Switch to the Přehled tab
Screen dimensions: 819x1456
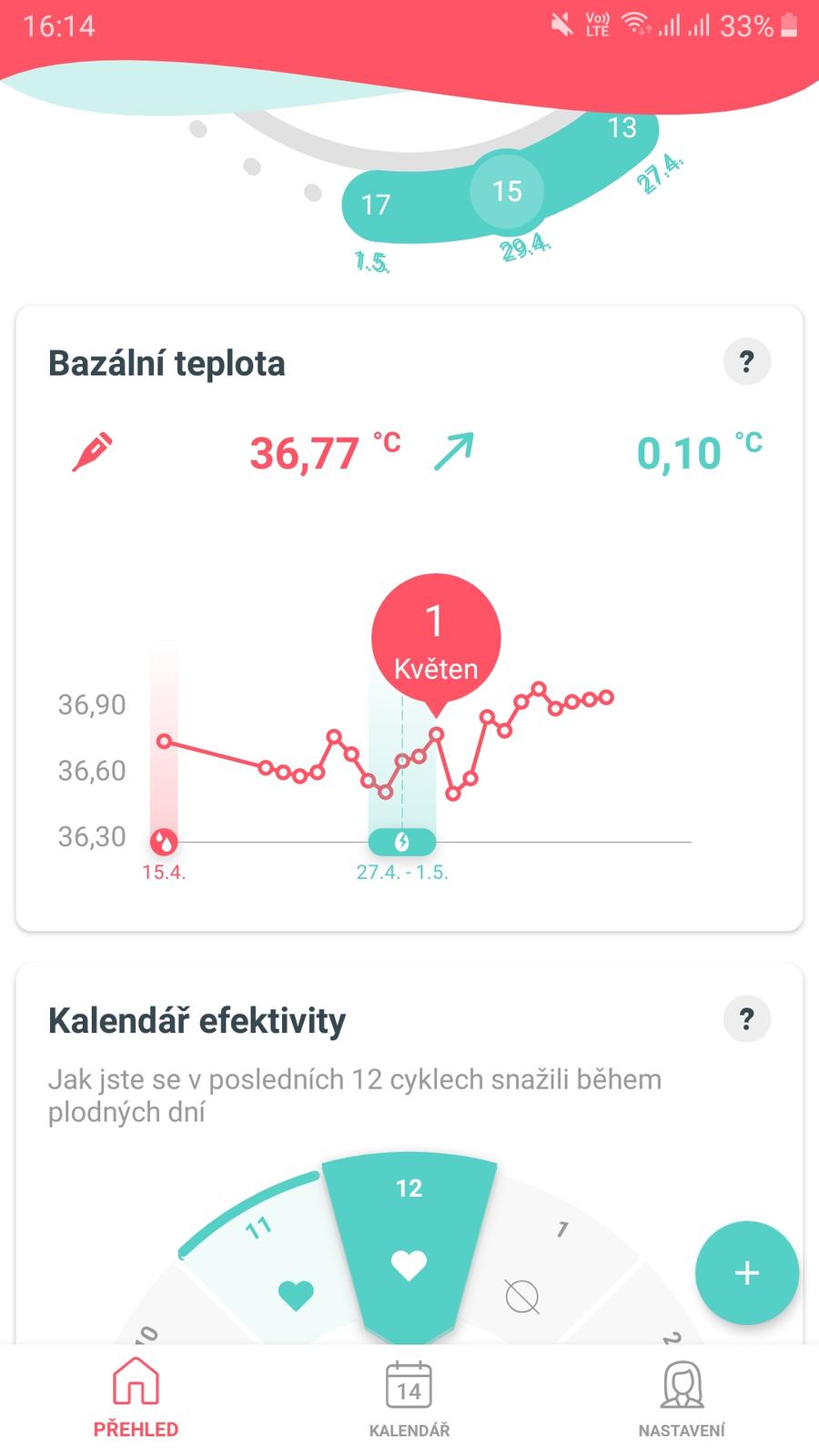click(x=136, y=1397)
